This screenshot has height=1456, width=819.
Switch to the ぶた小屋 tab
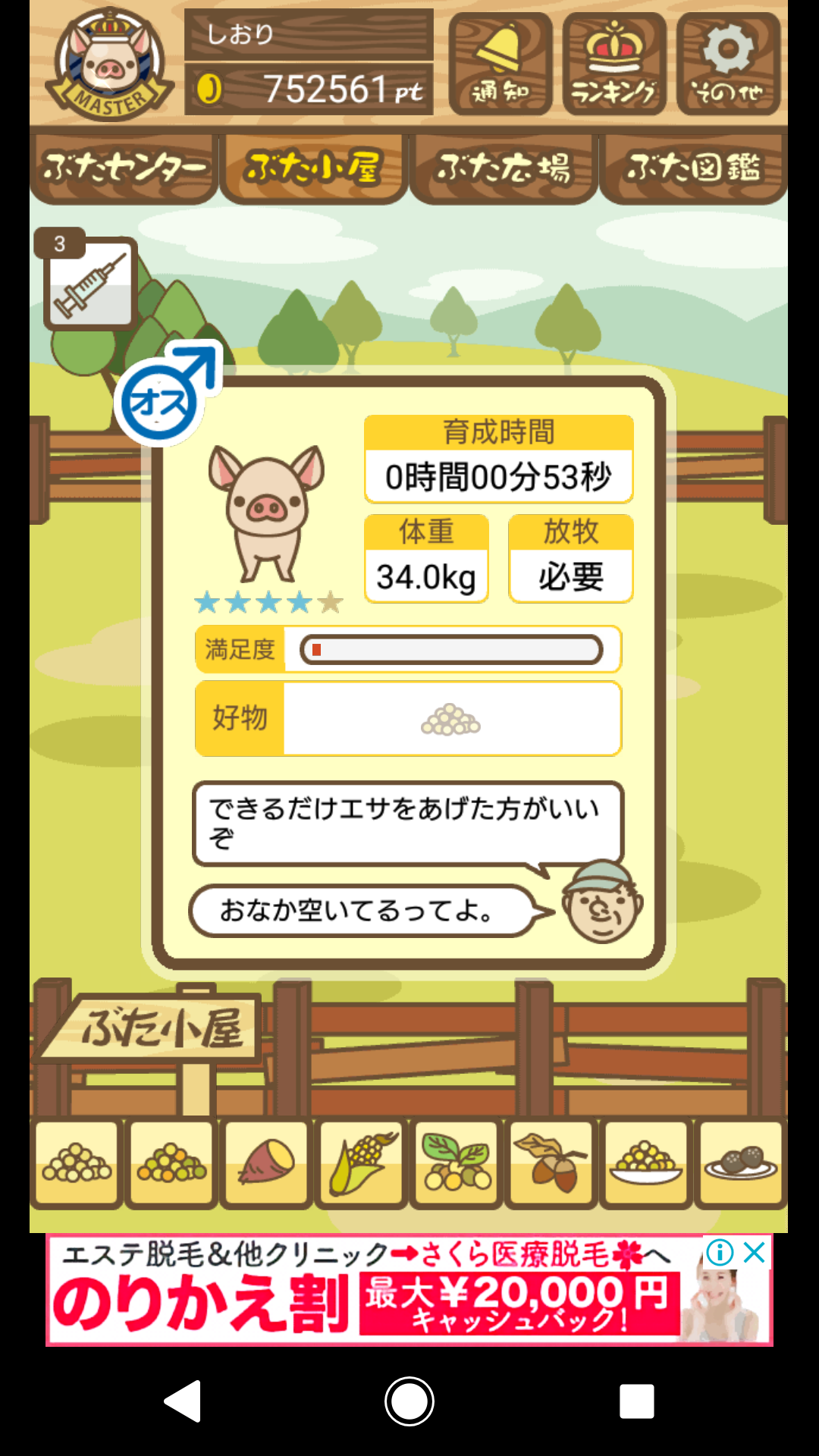point(314,168)
